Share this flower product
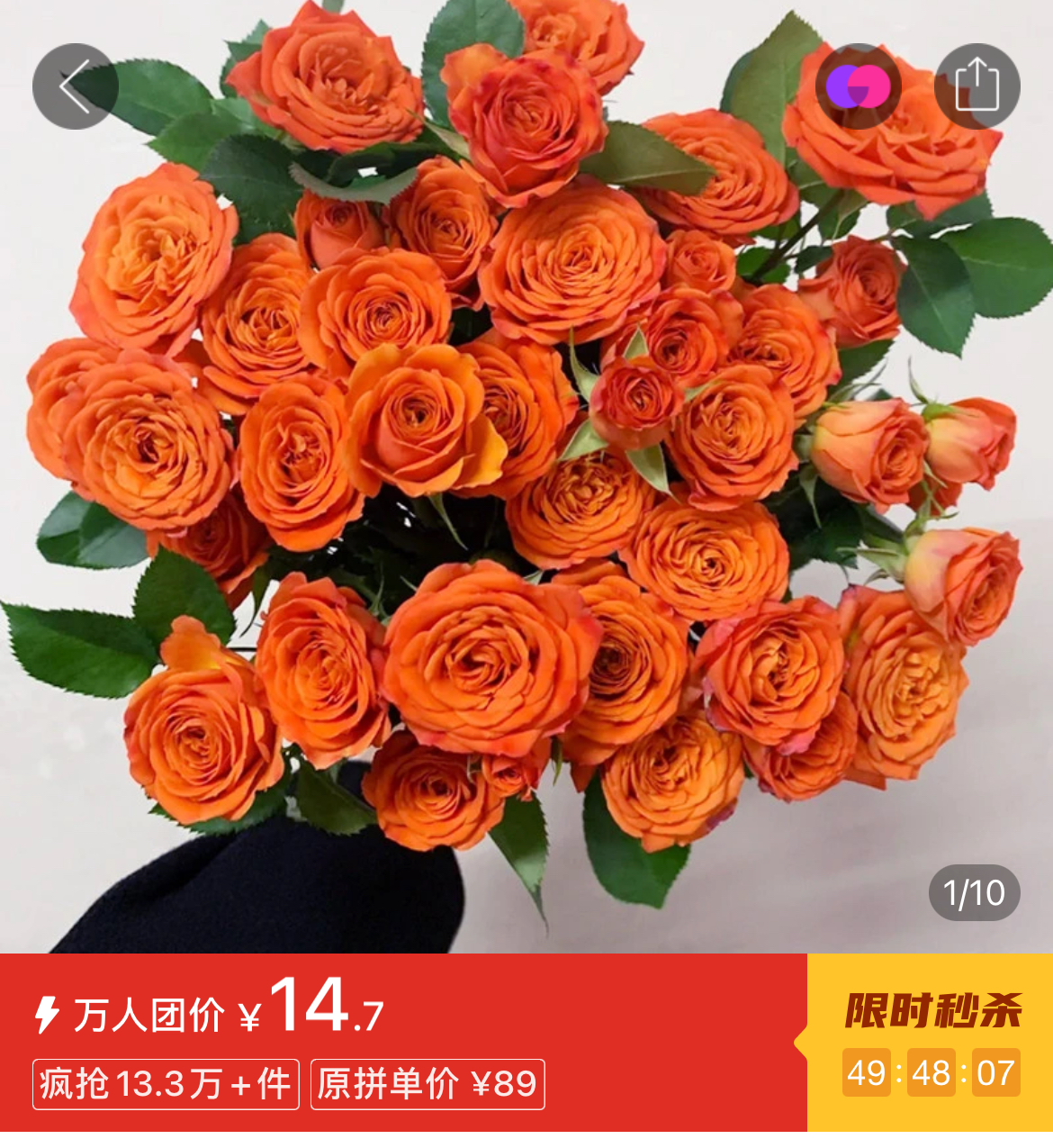 point(976,86)
